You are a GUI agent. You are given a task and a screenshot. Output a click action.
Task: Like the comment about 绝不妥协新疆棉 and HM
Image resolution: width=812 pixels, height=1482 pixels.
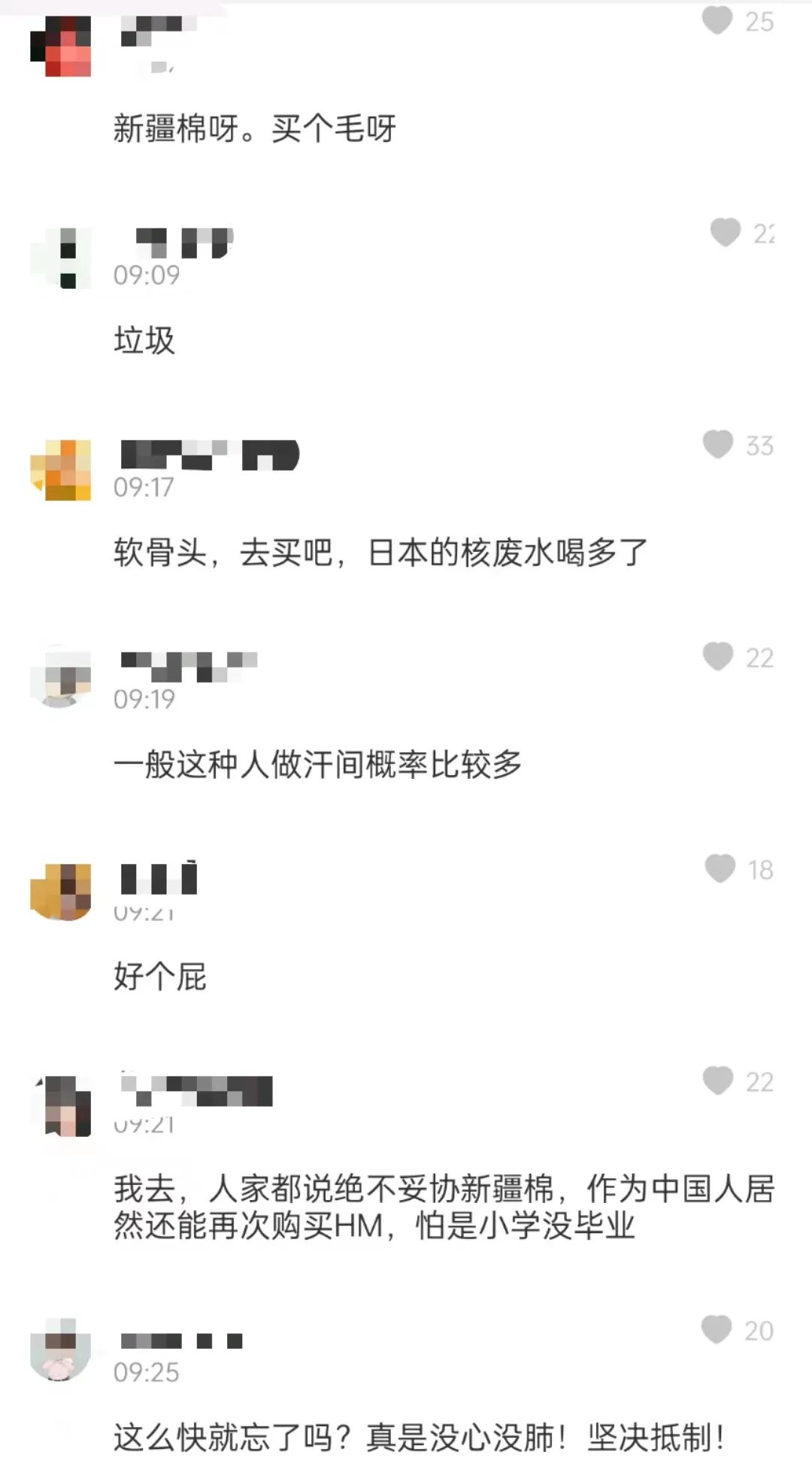tap(718, 1080)
